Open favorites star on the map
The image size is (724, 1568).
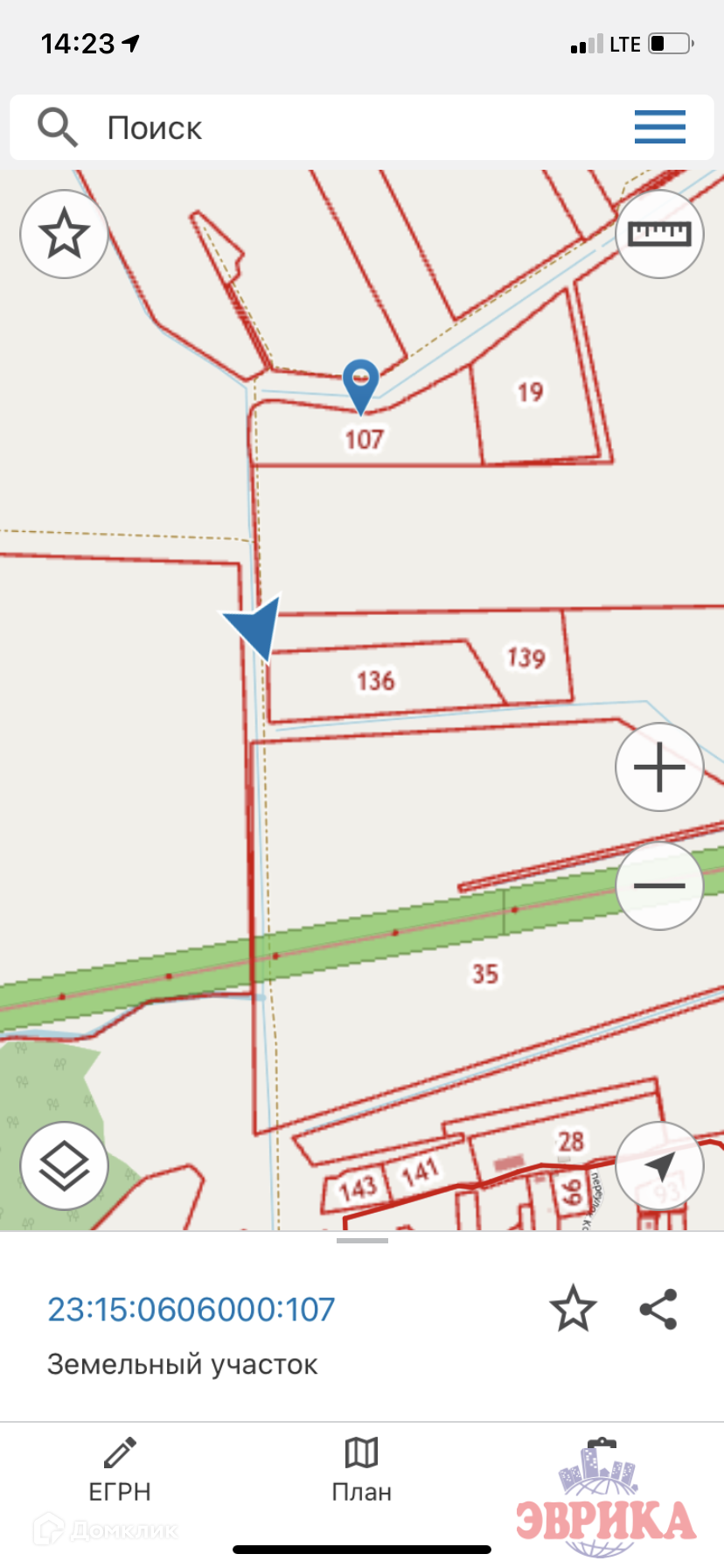(x=64, y=234)
